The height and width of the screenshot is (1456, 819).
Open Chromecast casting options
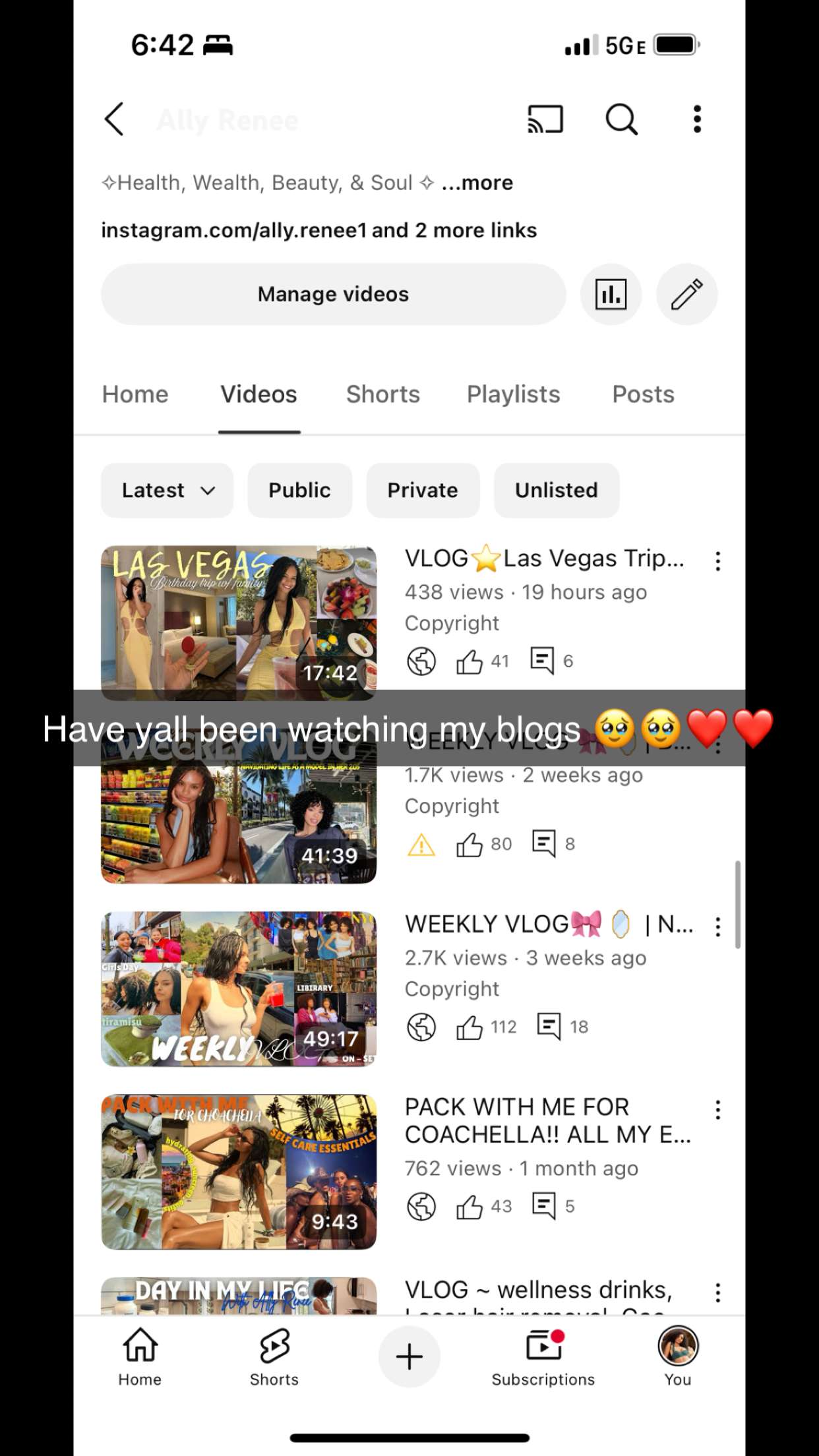tap(545, 119)
